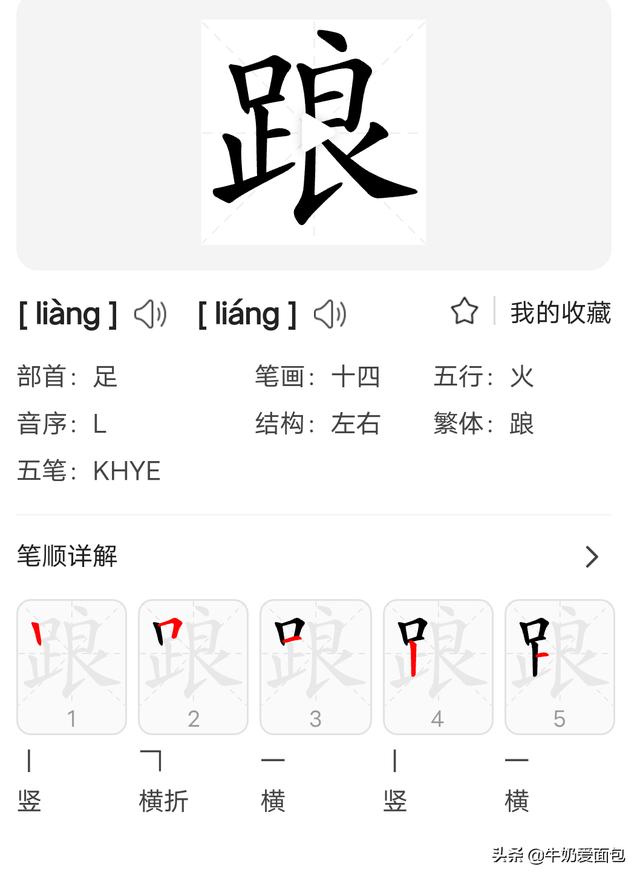Add the character to 我的收藏

tap(464, 312)
